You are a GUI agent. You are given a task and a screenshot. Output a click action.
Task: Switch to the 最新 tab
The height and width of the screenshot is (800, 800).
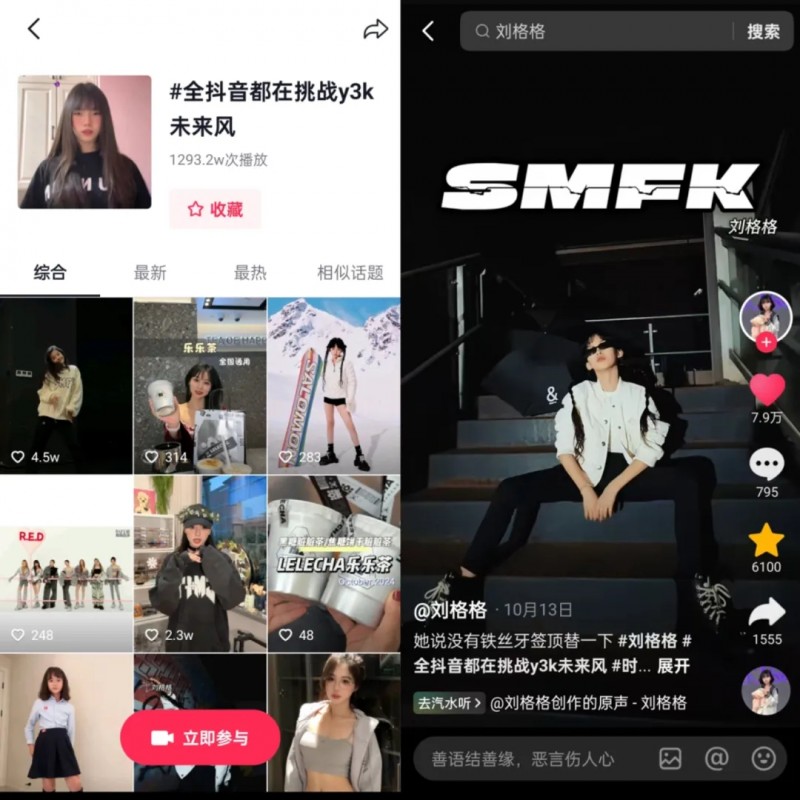[150, 273]
